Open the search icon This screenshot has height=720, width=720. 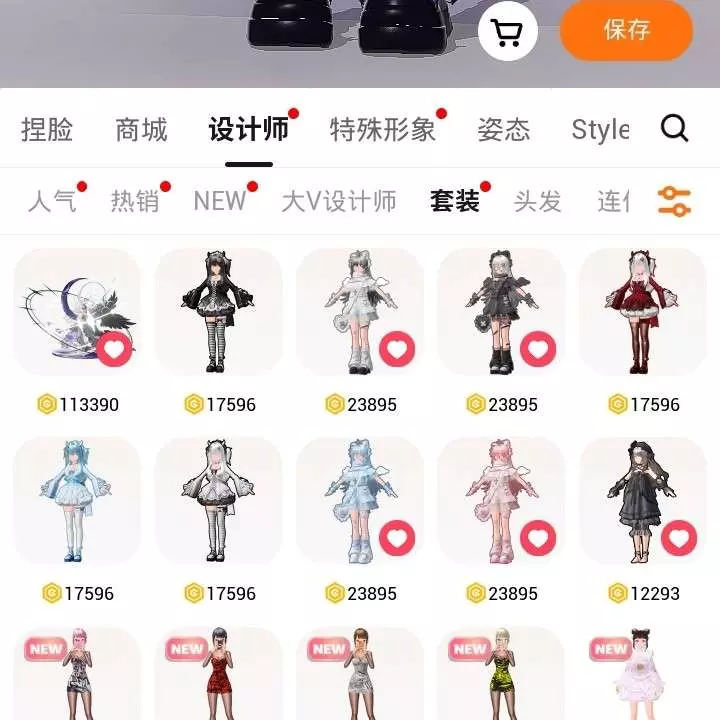coord(675,128)
